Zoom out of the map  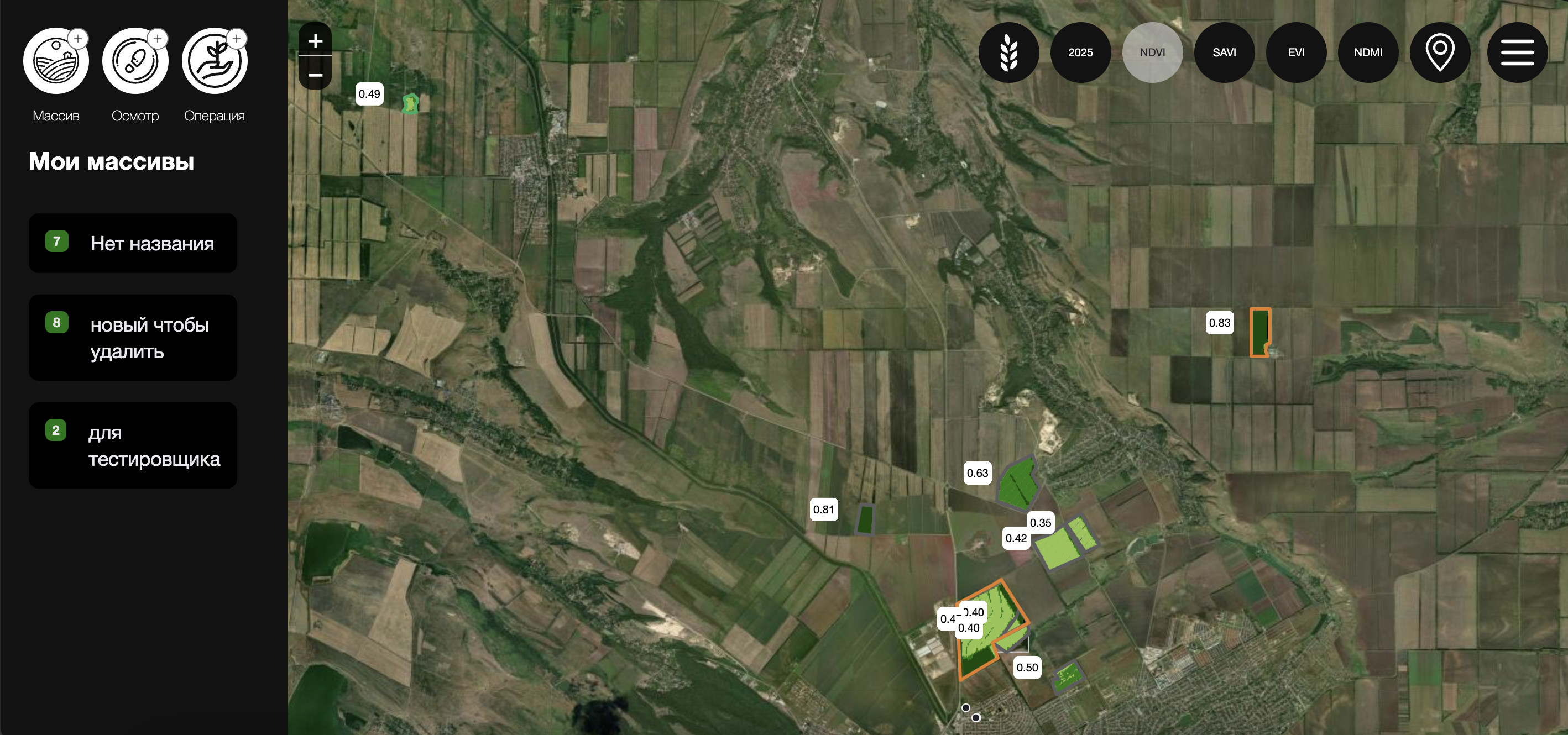tap(315, 75)
